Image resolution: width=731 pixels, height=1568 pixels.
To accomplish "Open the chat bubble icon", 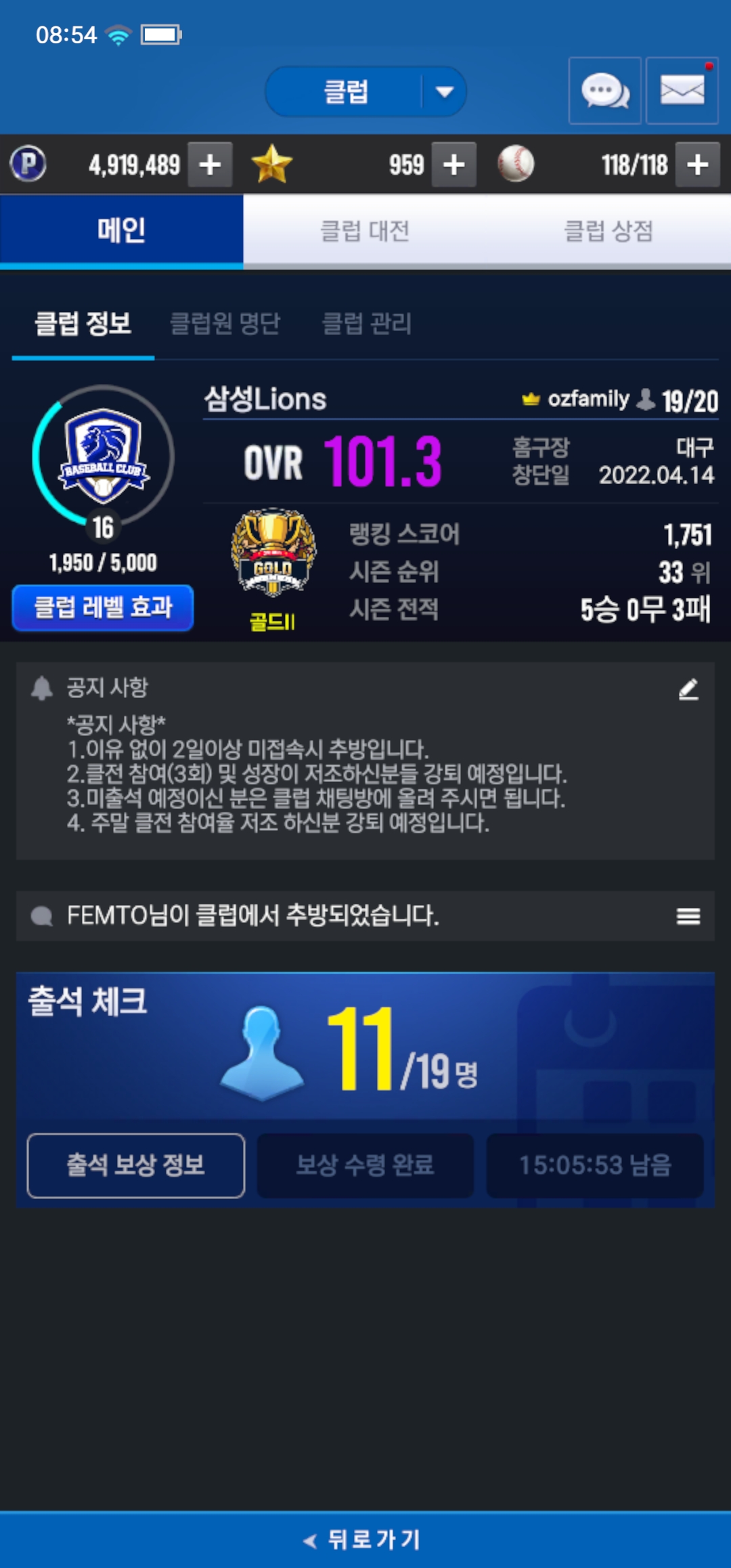I will pos(604,91).
